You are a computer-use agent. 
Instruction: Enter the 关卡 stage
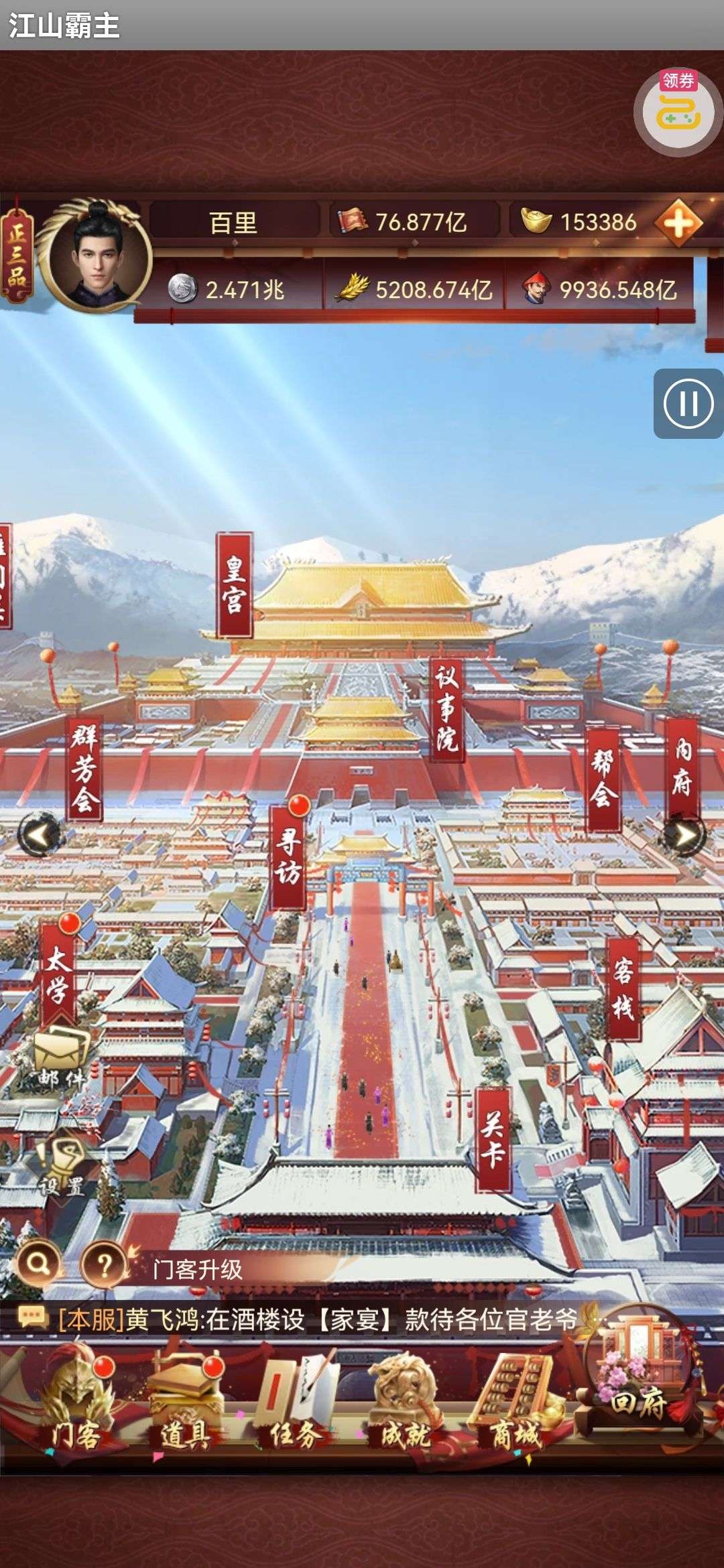pos(493,1140)
